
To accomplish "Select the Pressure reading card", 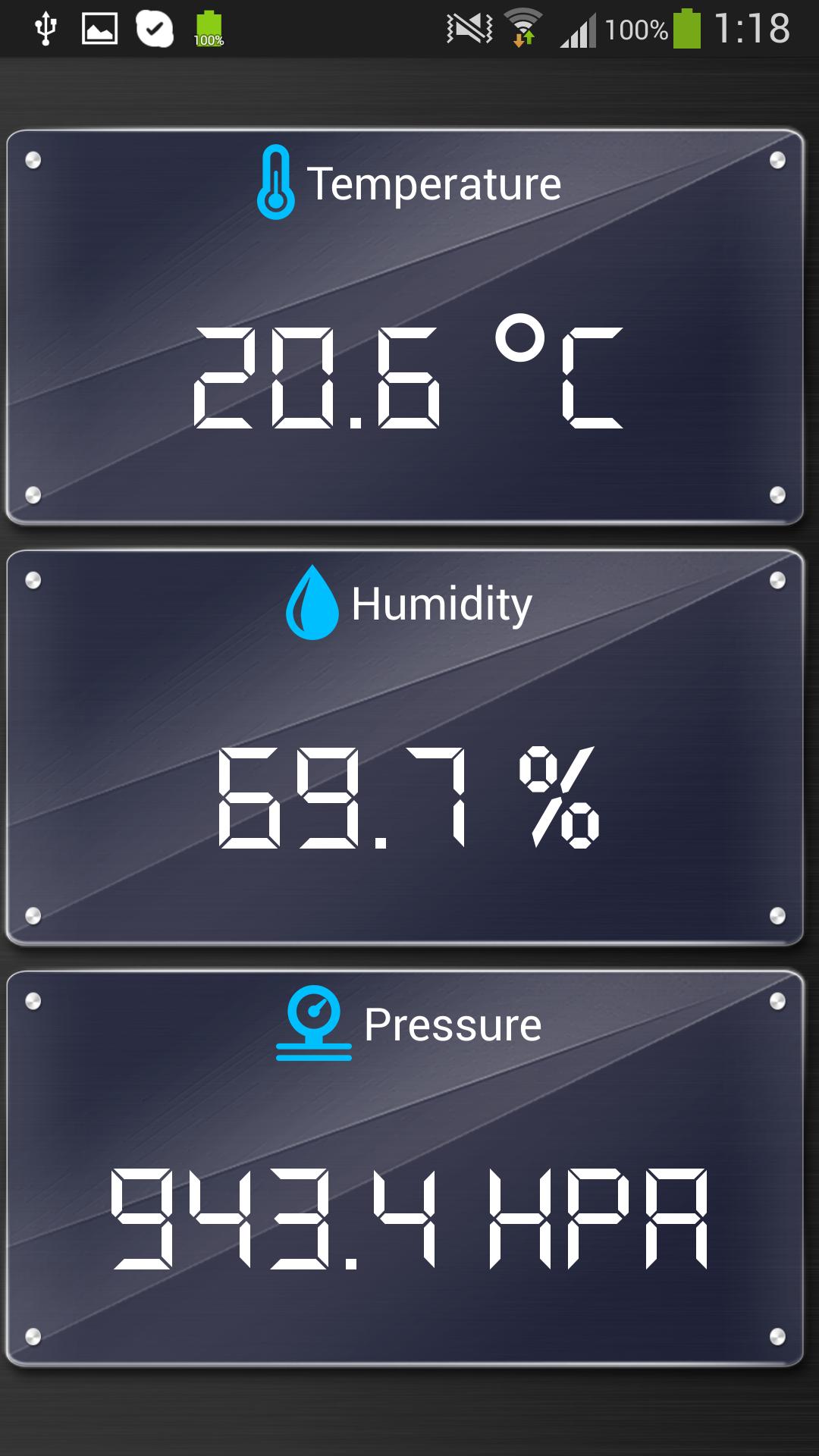I will [x=405, y=1168].
